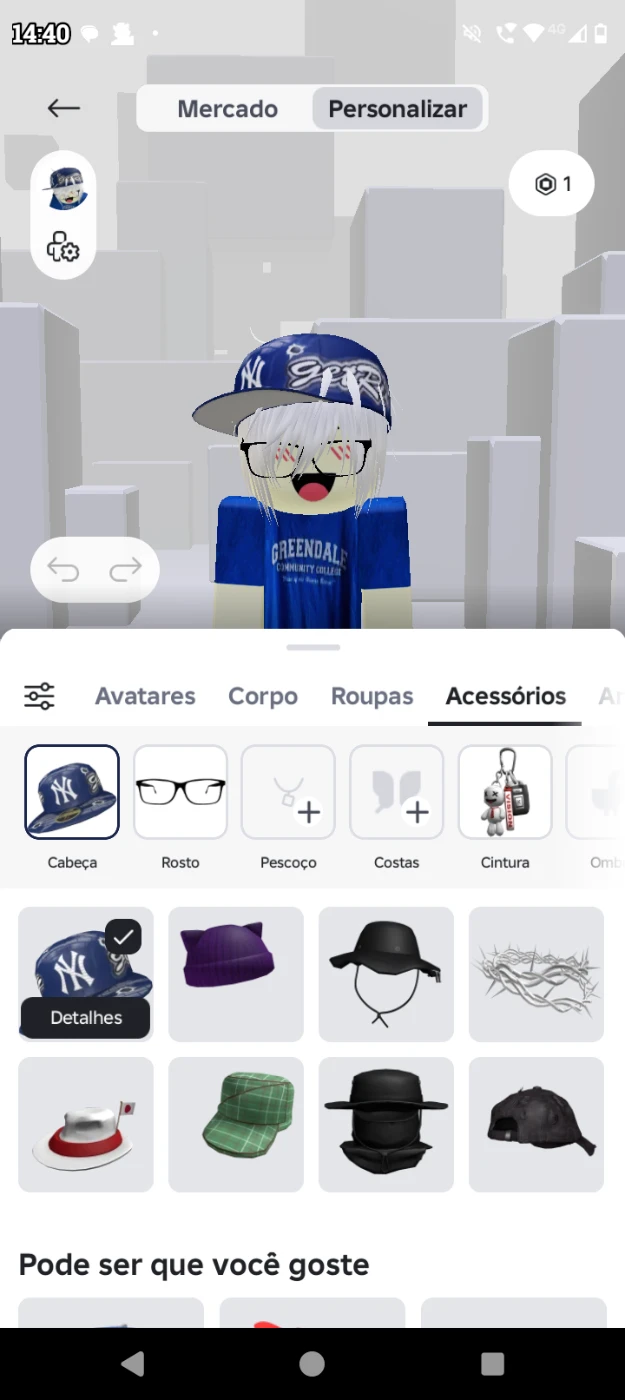Open Detalhes for the NY cap

(86, 1018)
